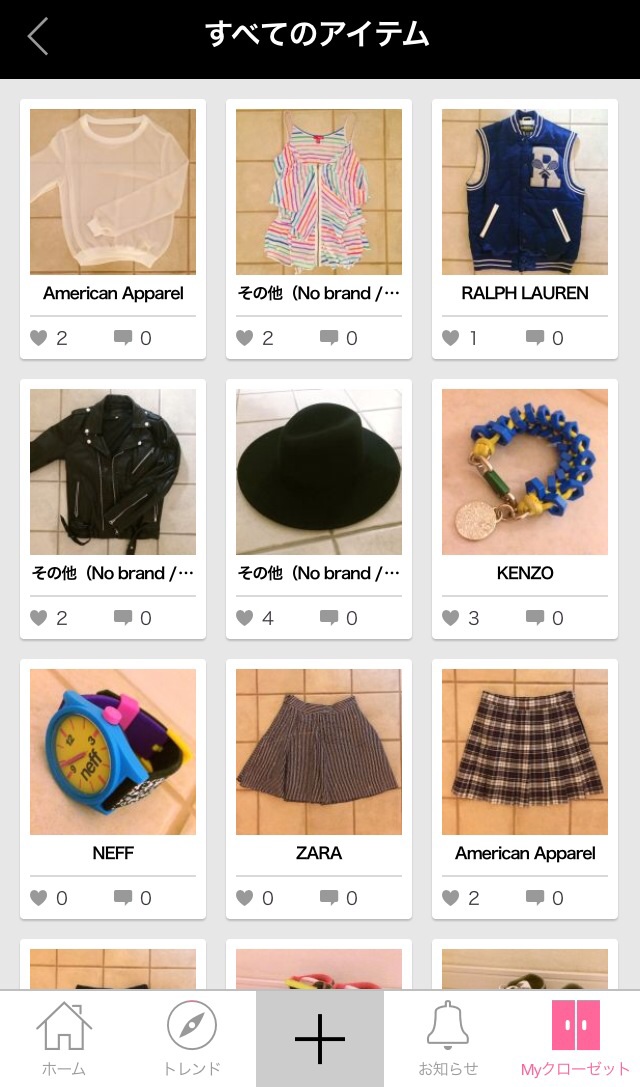The width and height of the screenshot is (640, 1087).
Task: Switch to the トレンド tab
Action: (192, 1038)
